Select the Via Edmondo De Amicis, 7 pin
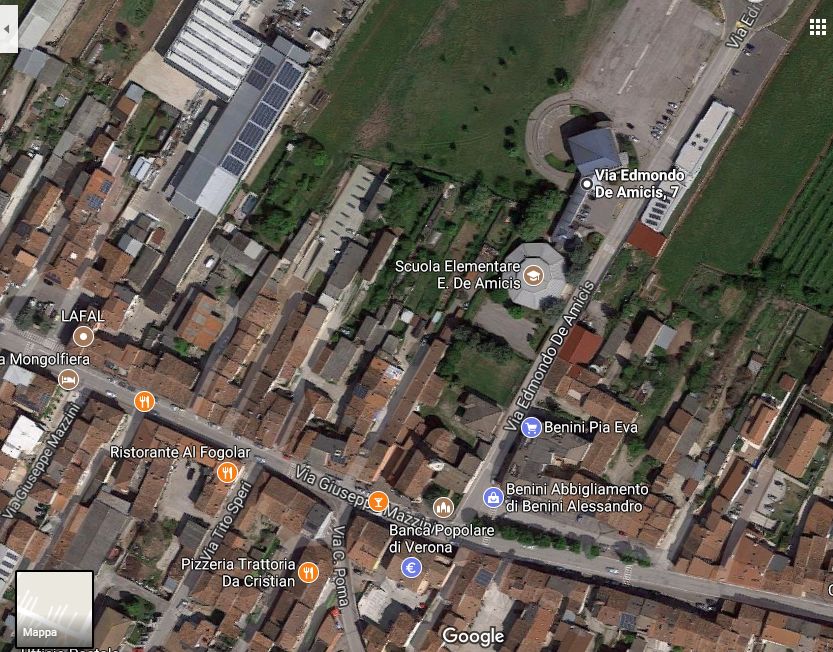Image resolution: width=833 pixels, height=652 pixels. tap(587, 183)
